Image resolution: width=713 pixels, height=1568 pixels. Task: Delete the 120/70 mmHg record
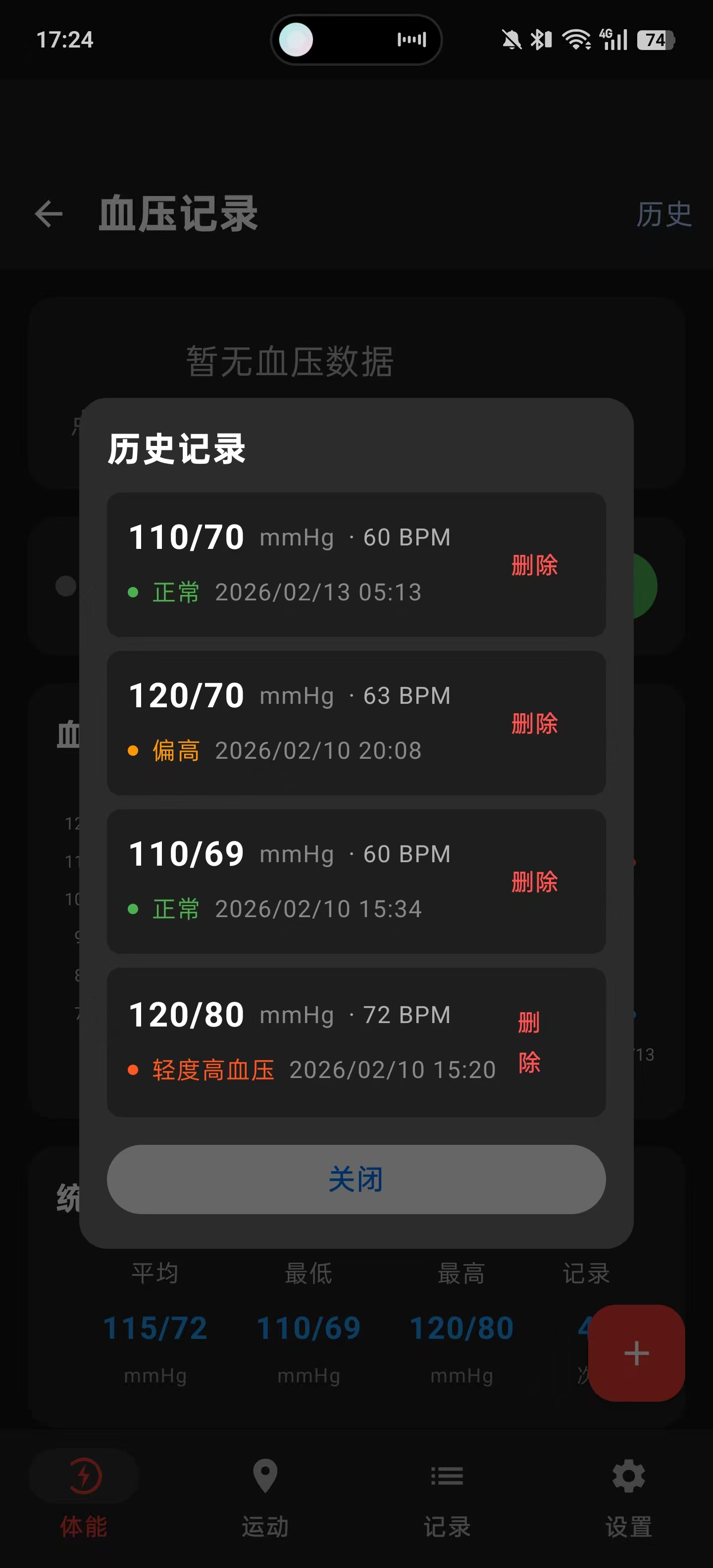pos(534,723)
